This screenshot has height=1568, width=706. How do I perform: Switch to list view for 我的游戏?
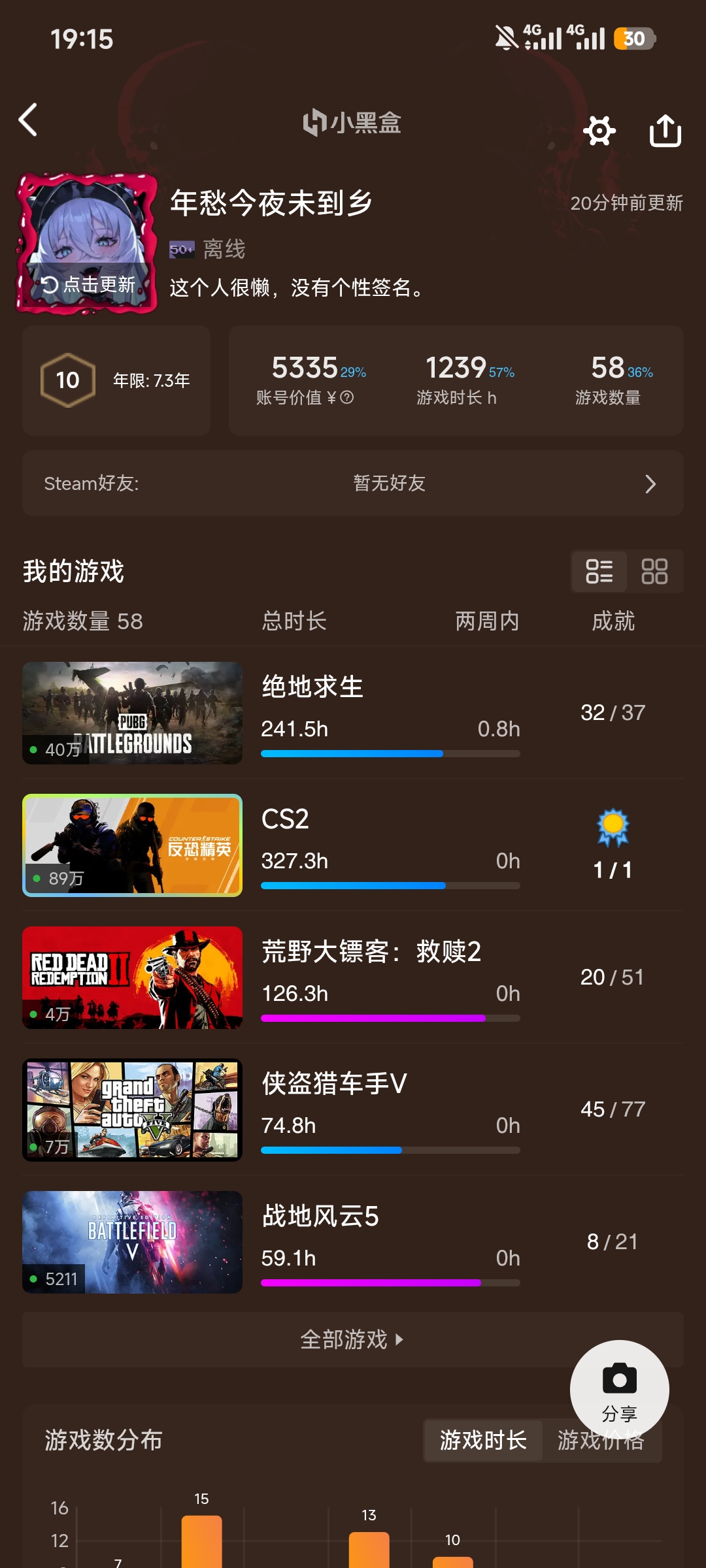[x=599, y=572]
